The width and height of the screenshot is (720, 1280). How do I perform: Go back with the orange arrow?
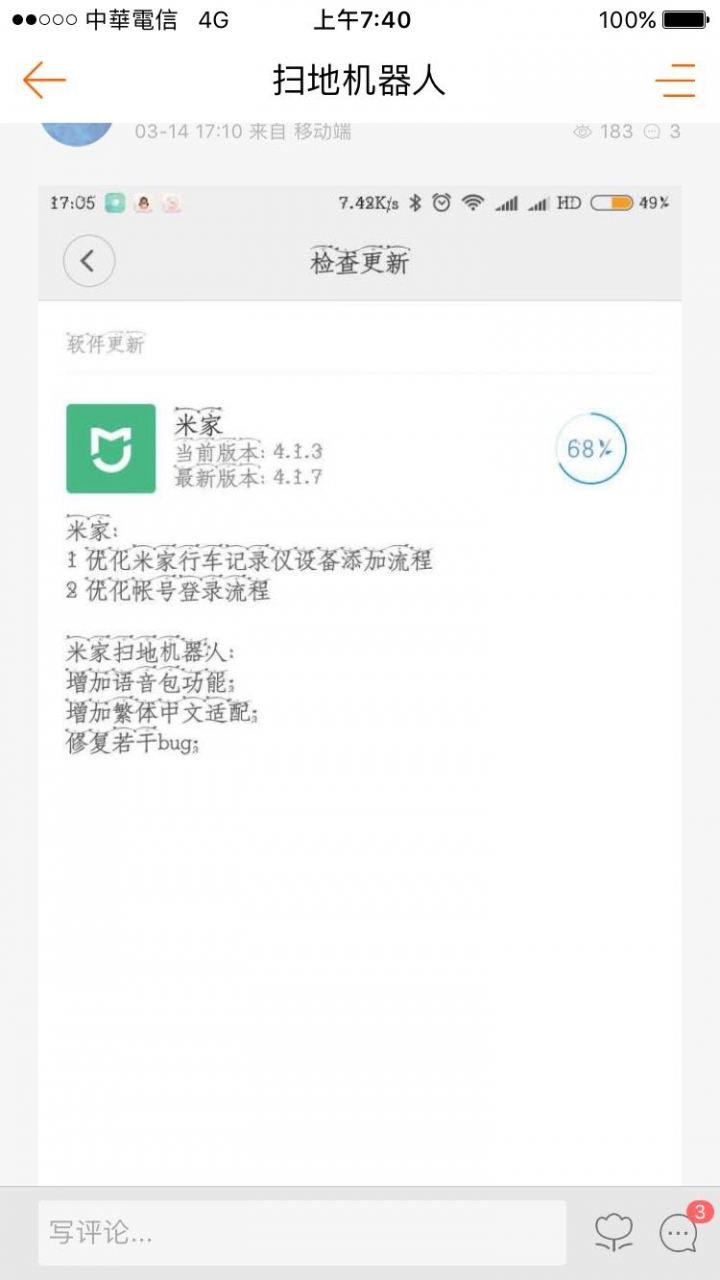pyautogui.click(x=44, y=80)
